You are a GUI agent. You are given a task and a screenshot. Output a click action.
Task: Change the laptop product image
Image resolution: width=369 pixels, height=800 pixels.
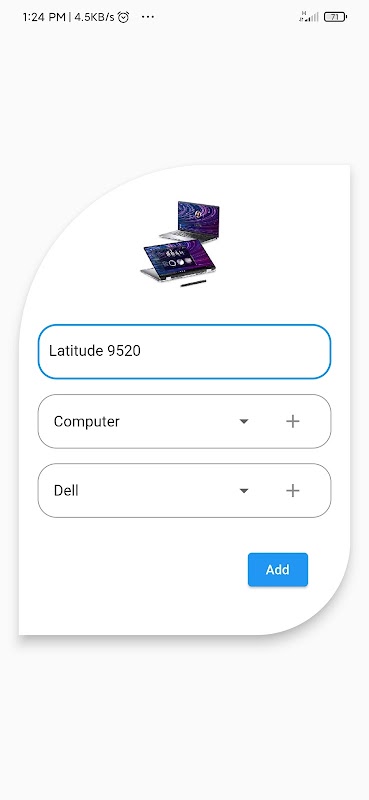click(x=180, y=244)
